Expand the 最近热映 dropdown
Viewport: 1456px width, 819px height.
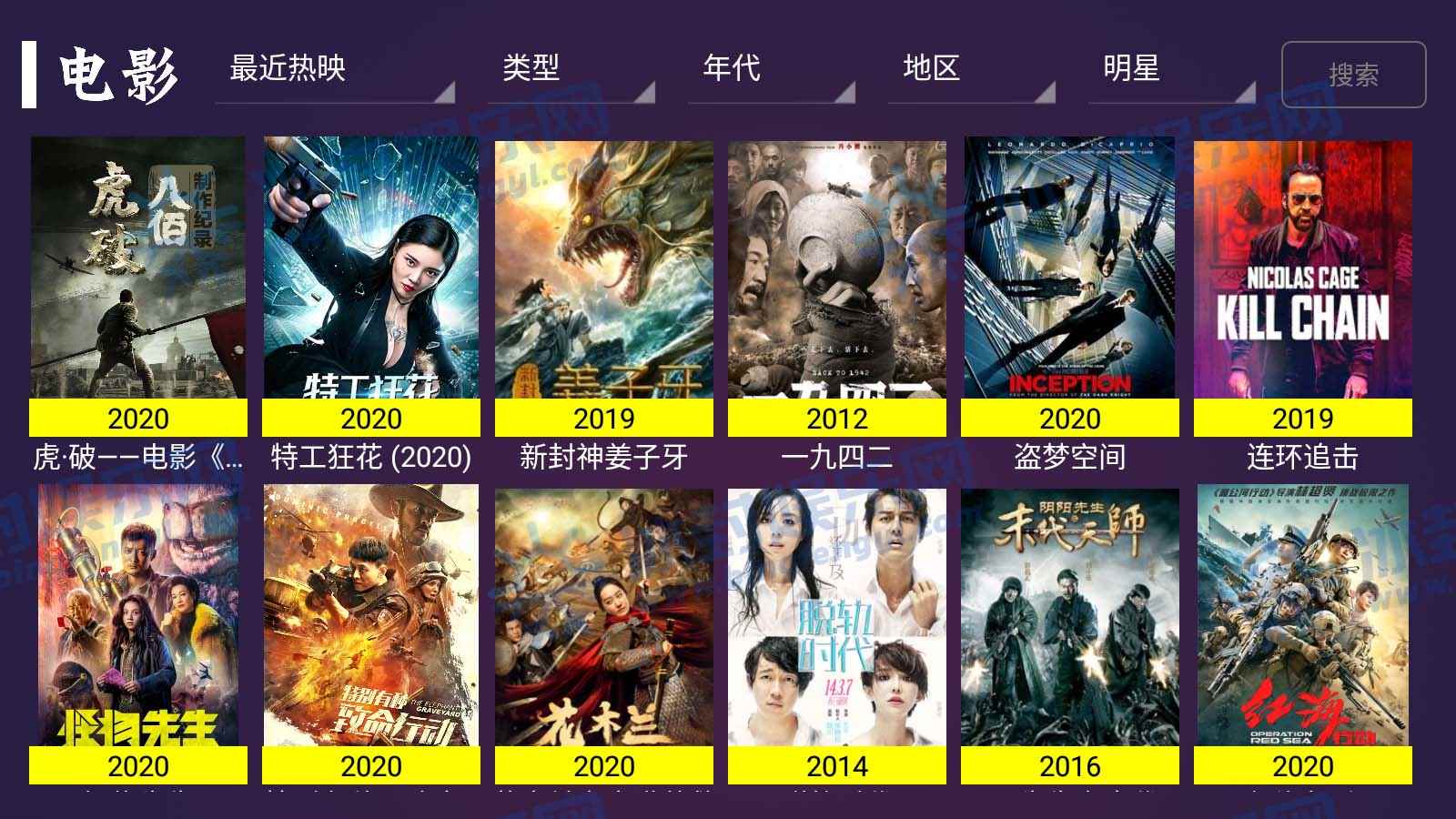pos(335,70)
